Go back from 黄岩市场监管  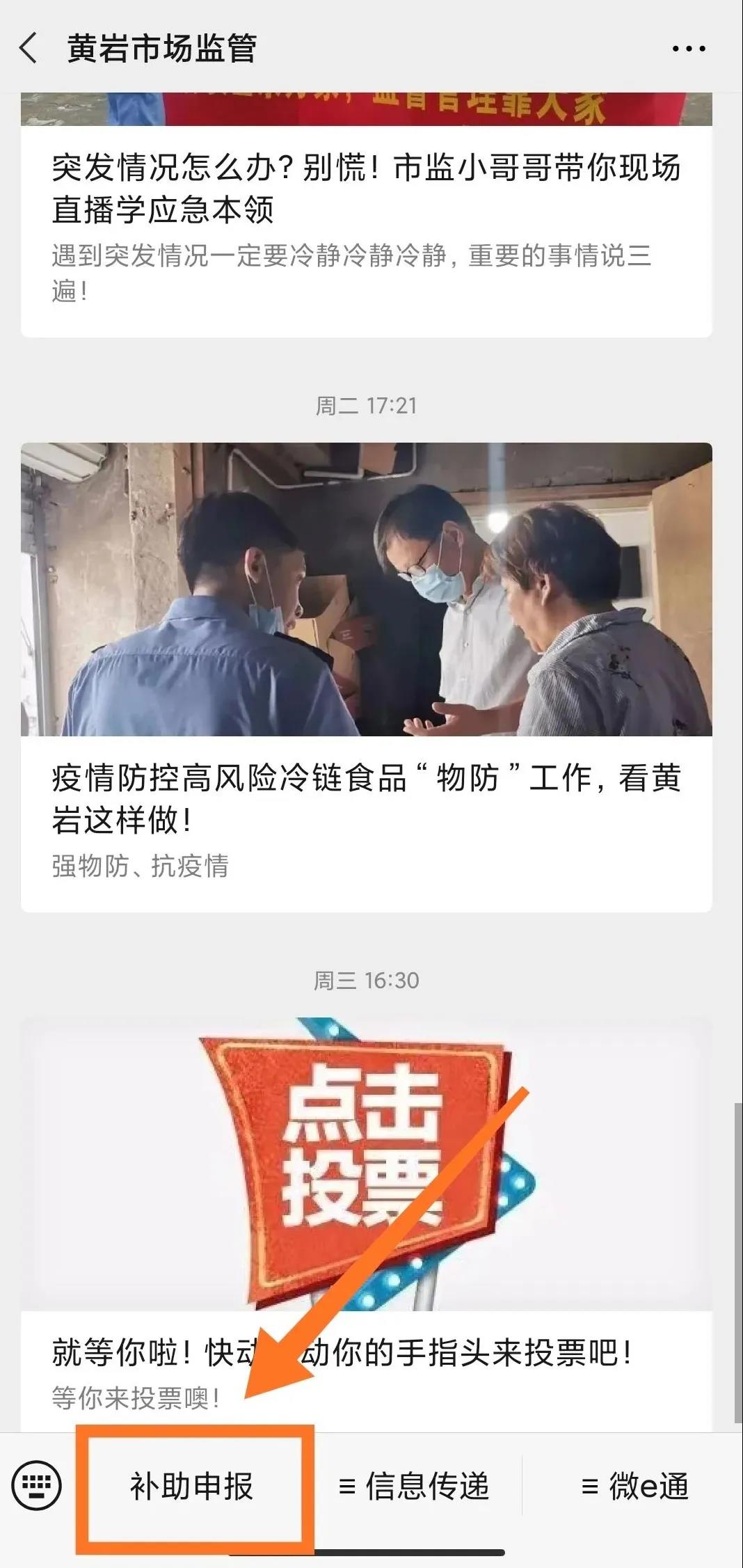click(29, 49)
